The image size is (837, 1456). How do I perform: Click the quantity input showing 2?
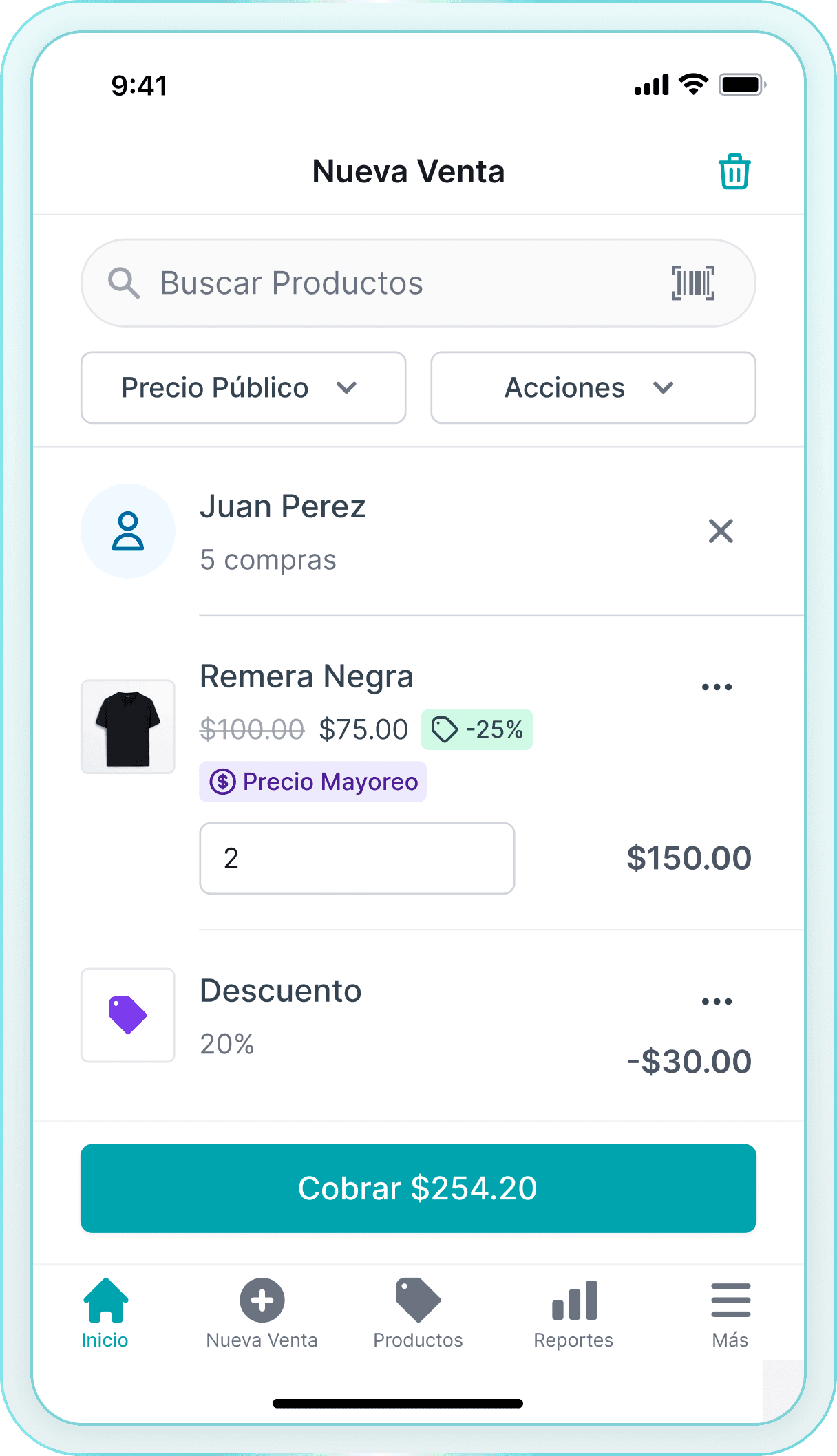tap(357, 858)
